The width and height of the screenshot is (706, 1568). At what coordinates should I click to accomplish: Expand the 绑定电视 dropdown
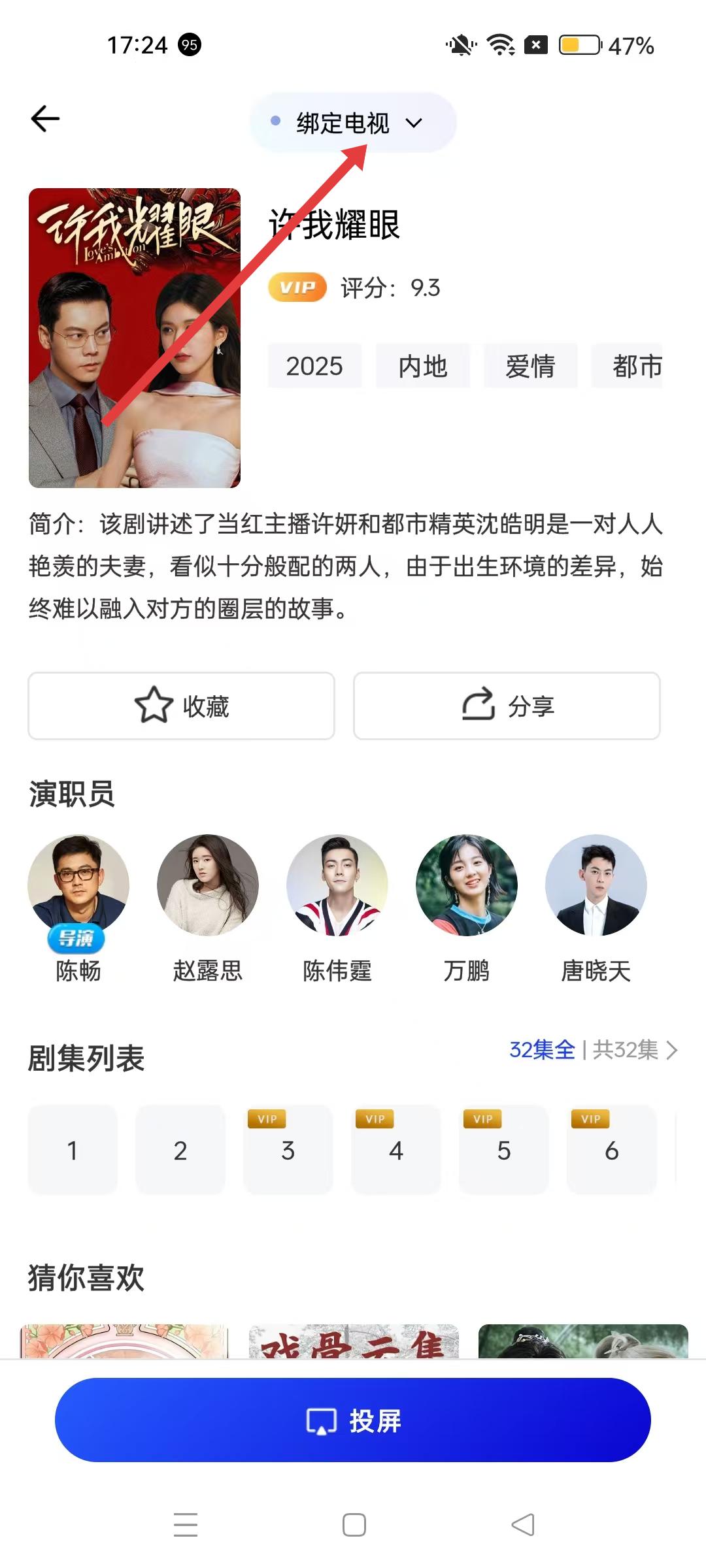coord(352,123)
